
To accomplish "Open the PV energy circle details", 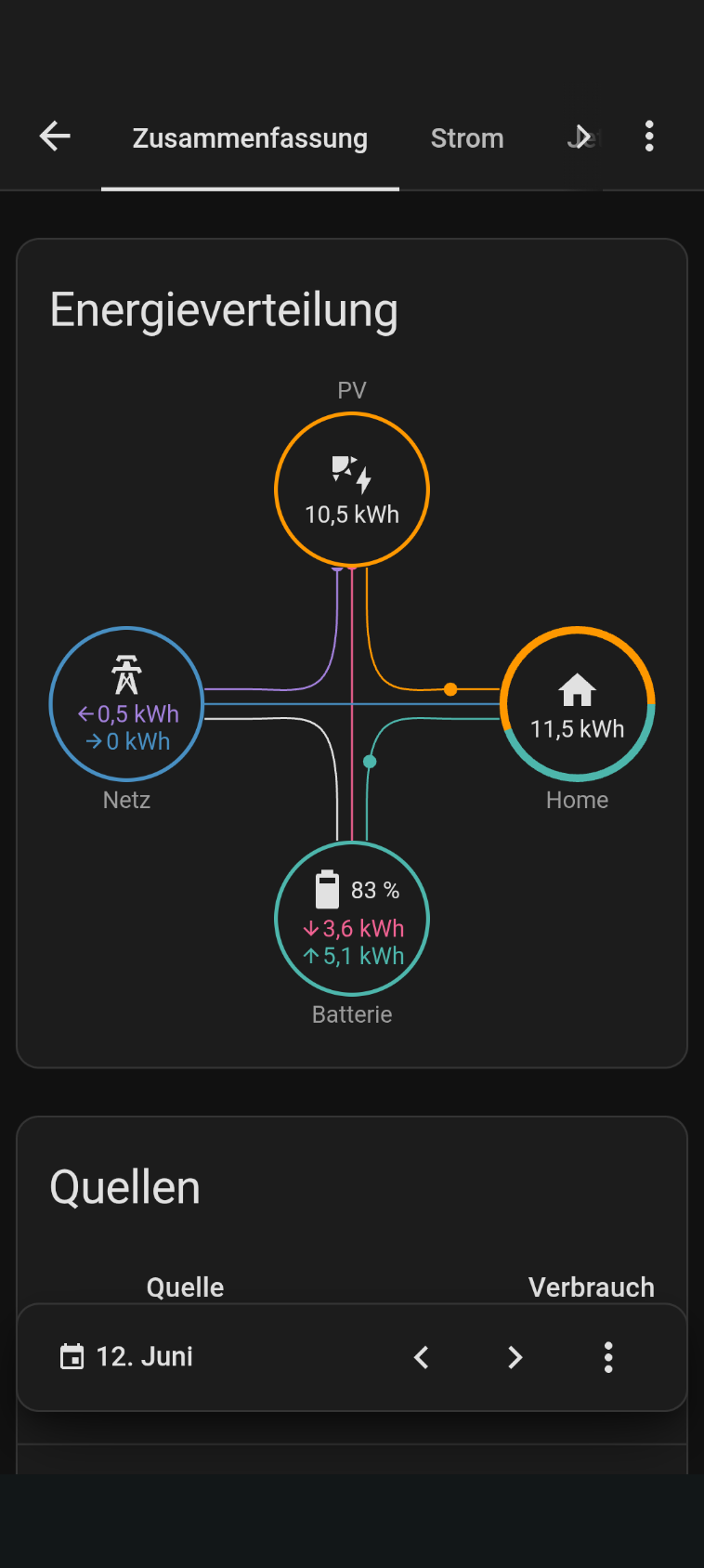I will tap(352, 490).
